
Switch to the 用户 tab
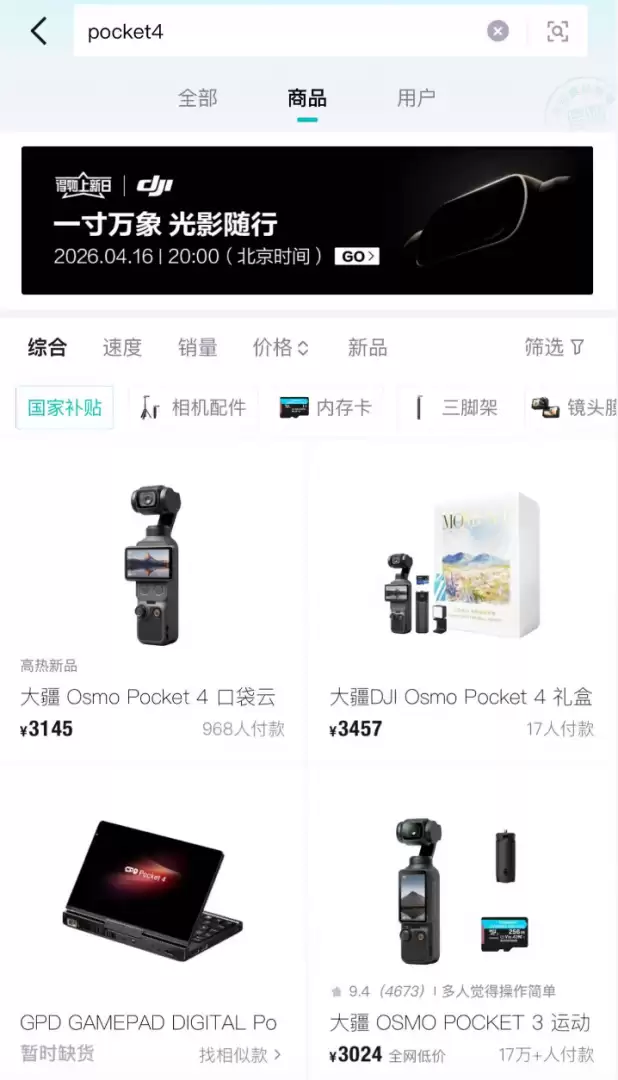[416, 98]
